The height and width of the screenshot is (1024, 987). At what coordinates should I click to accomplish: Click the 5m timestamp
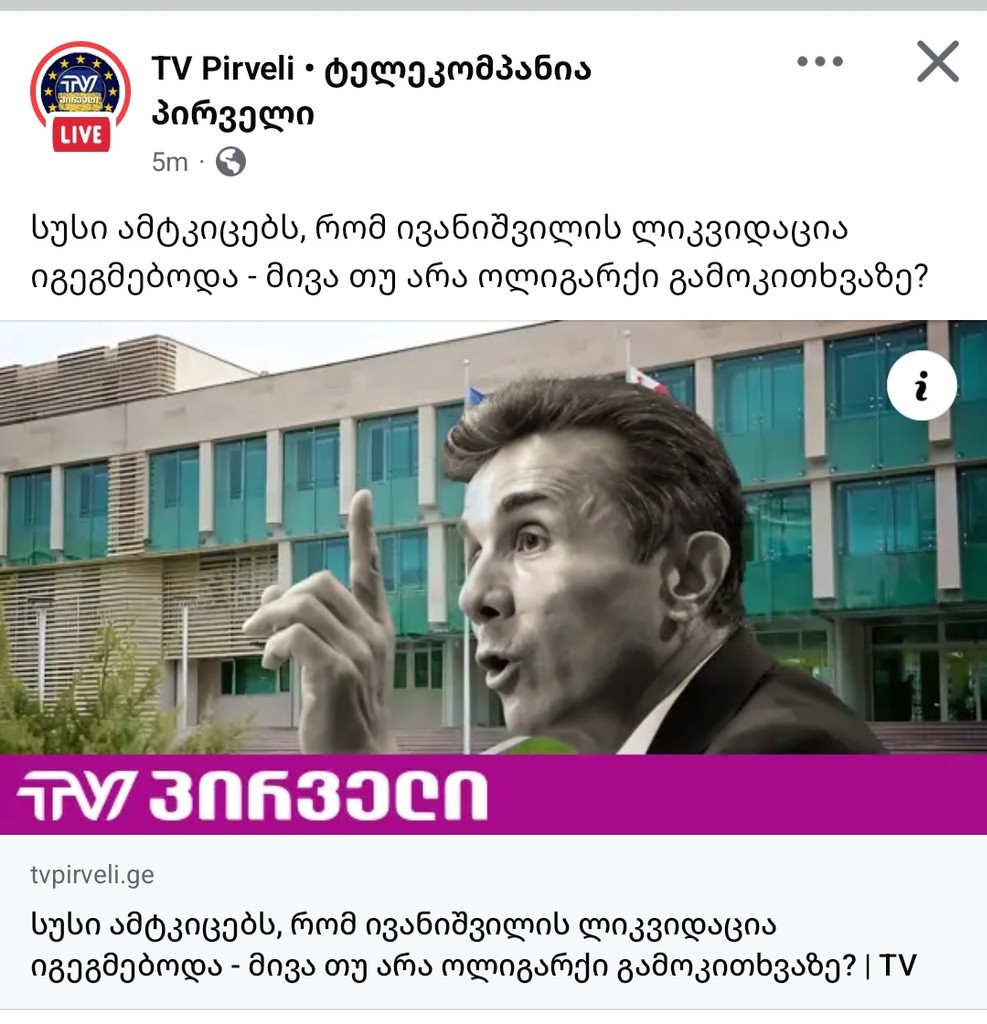[x=168, y=162]
